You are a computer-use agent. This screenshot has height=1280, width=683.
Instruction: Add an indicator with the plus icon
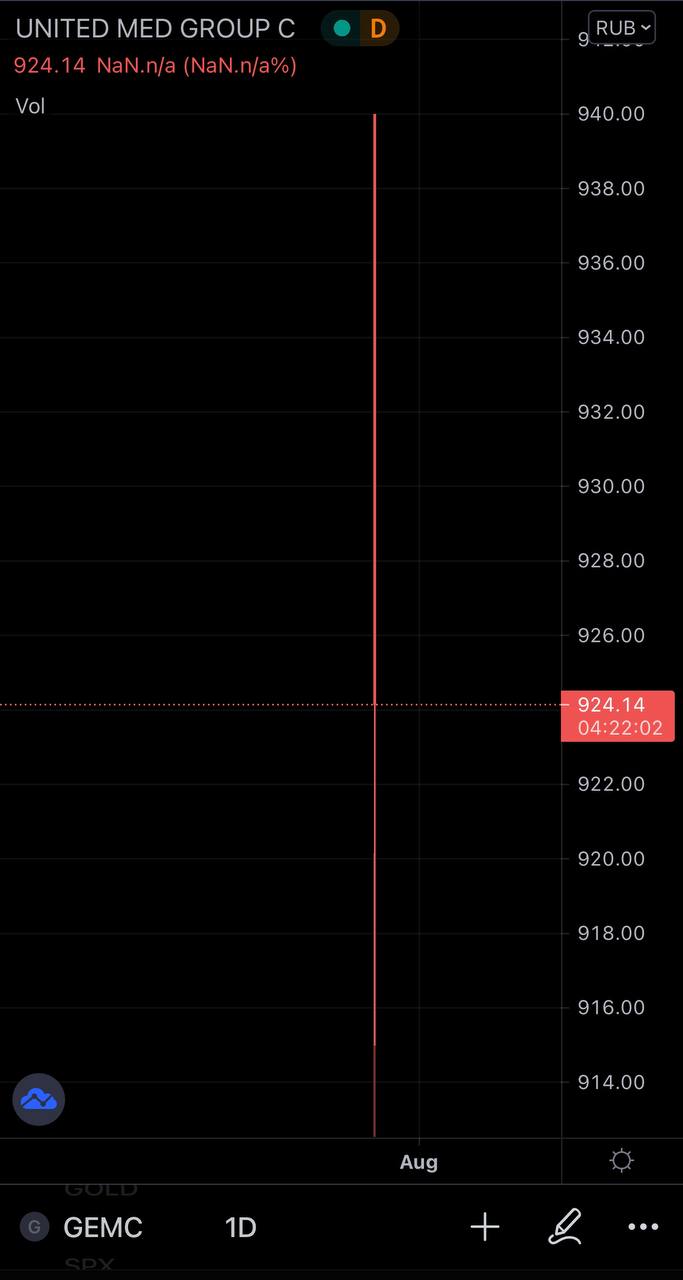pyautogui.click(x=485, y=1227)
